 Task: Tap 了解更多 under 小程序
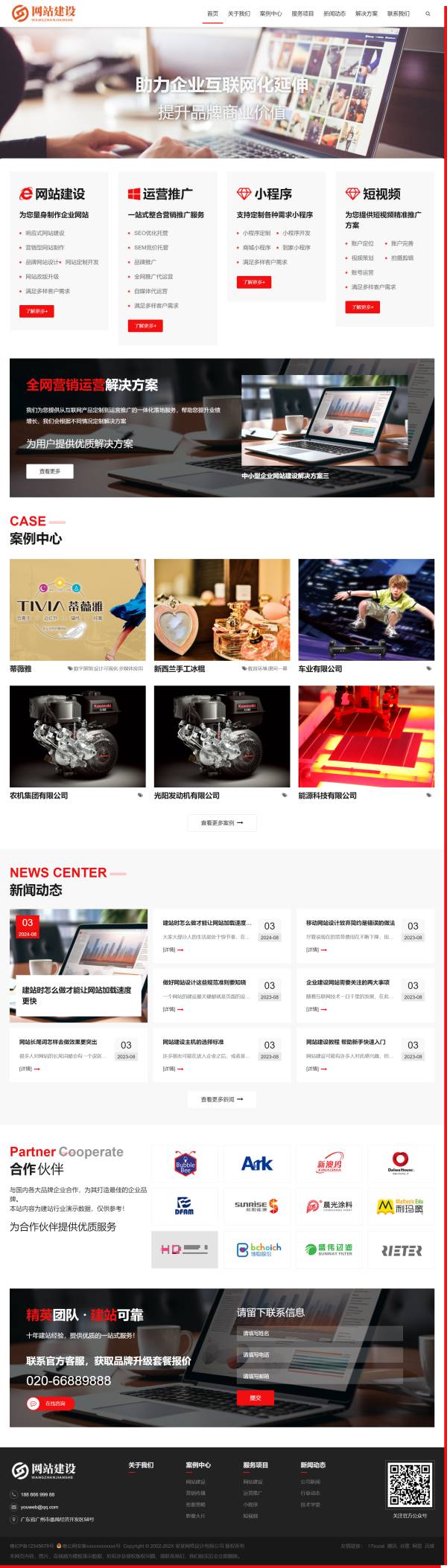253,282
